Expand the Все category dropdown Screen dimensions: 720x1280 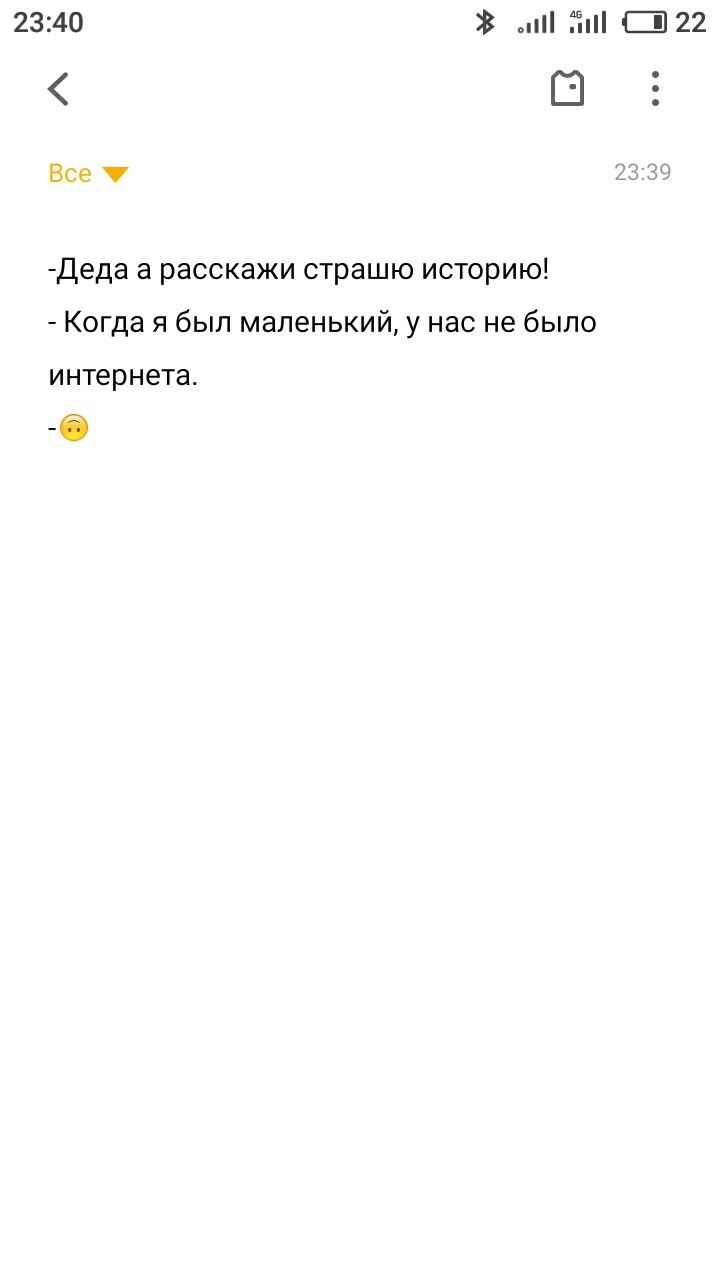(89, 174)
